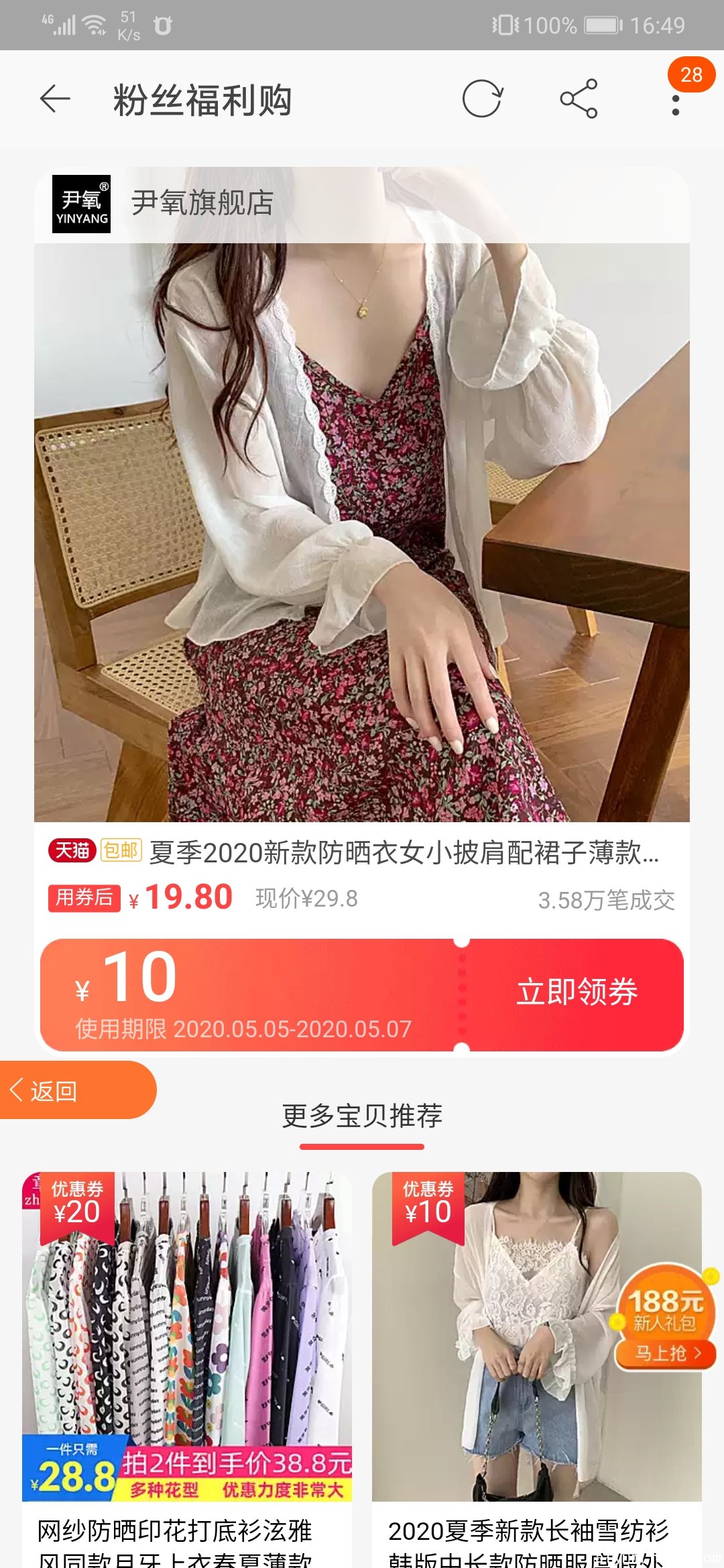Refresh the page
Image resolution: width=724 pixels, height=1568 pixels.
(482, 99)
